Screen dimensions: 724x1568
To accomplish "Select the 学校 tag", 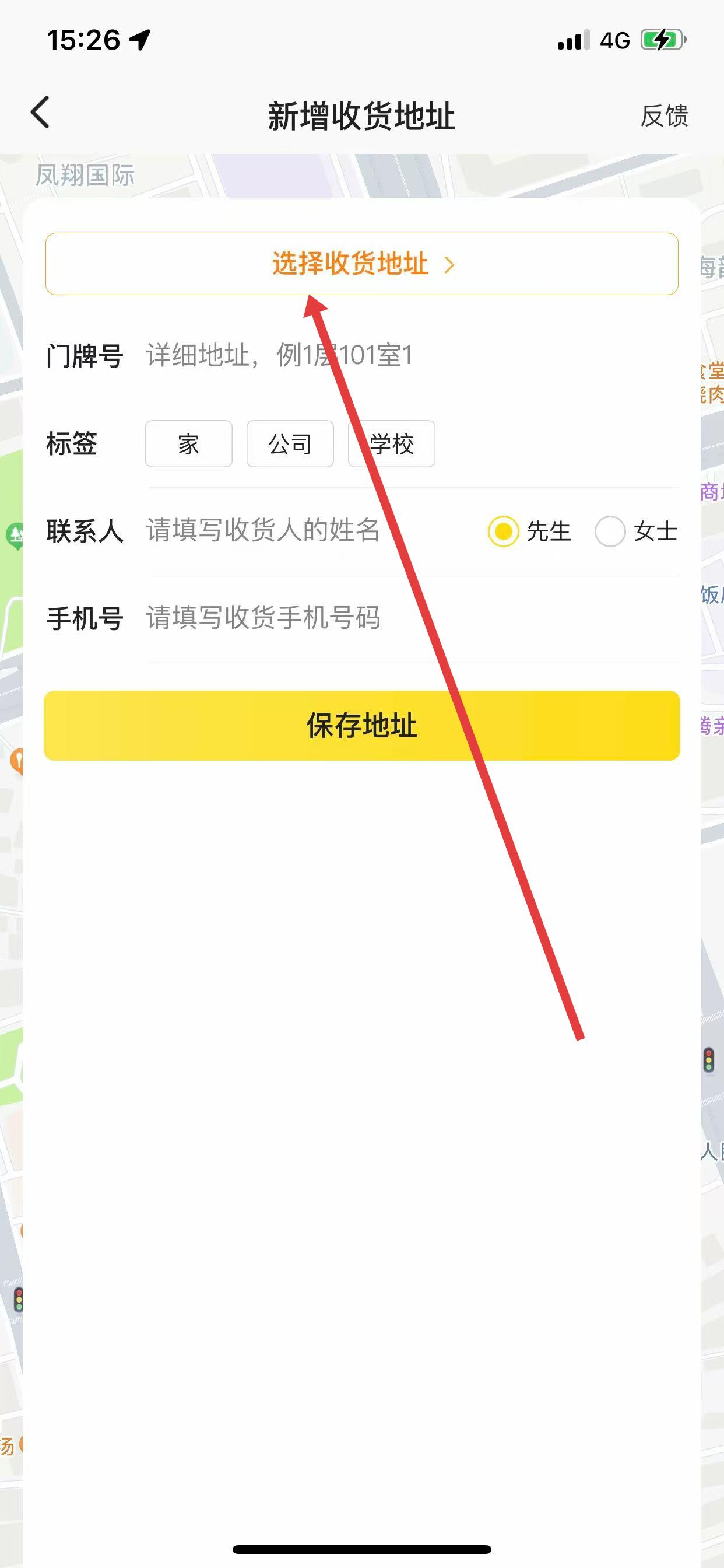I will pos(392,444).
